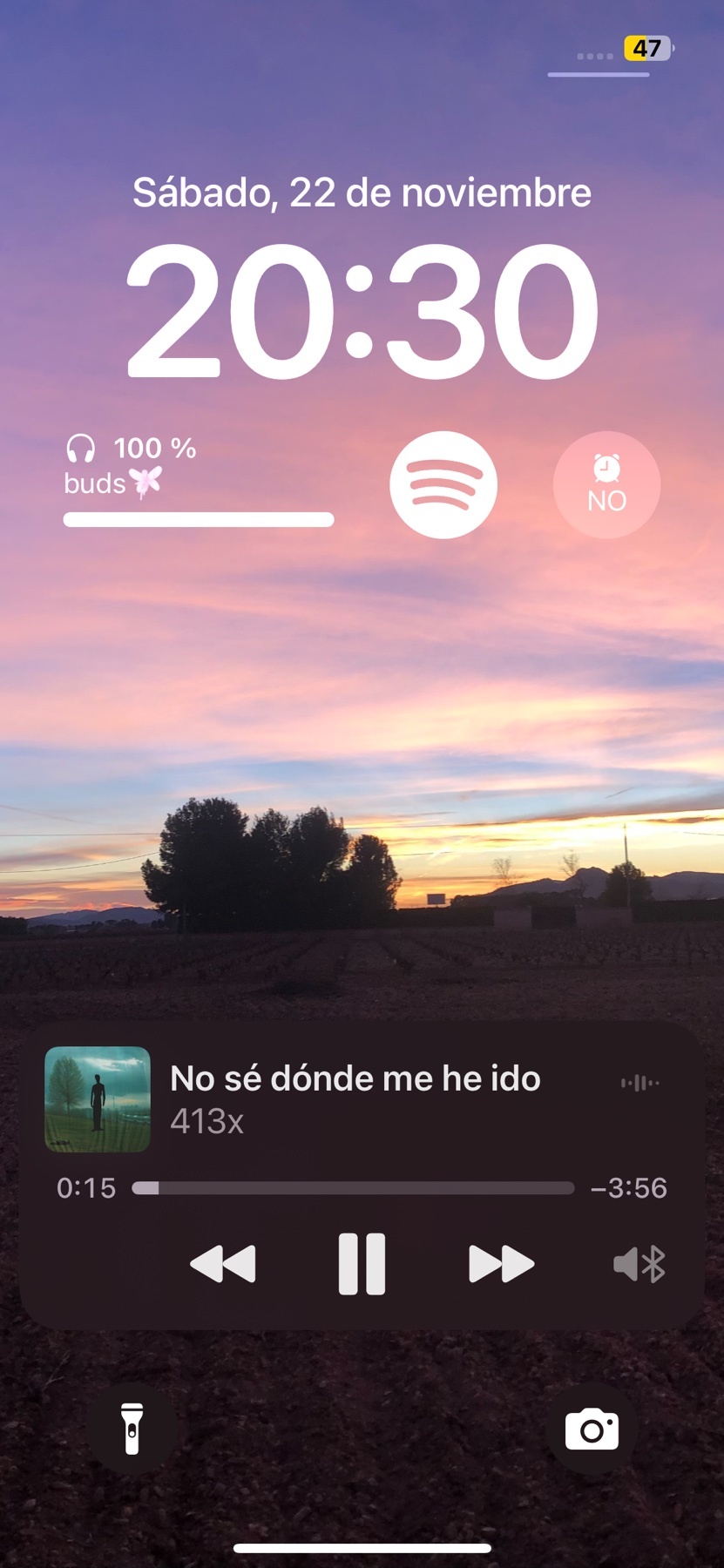The height and width of the screenshot is (1568, 724).
Task: Skip to the next track
Action: coord(501,1264)
